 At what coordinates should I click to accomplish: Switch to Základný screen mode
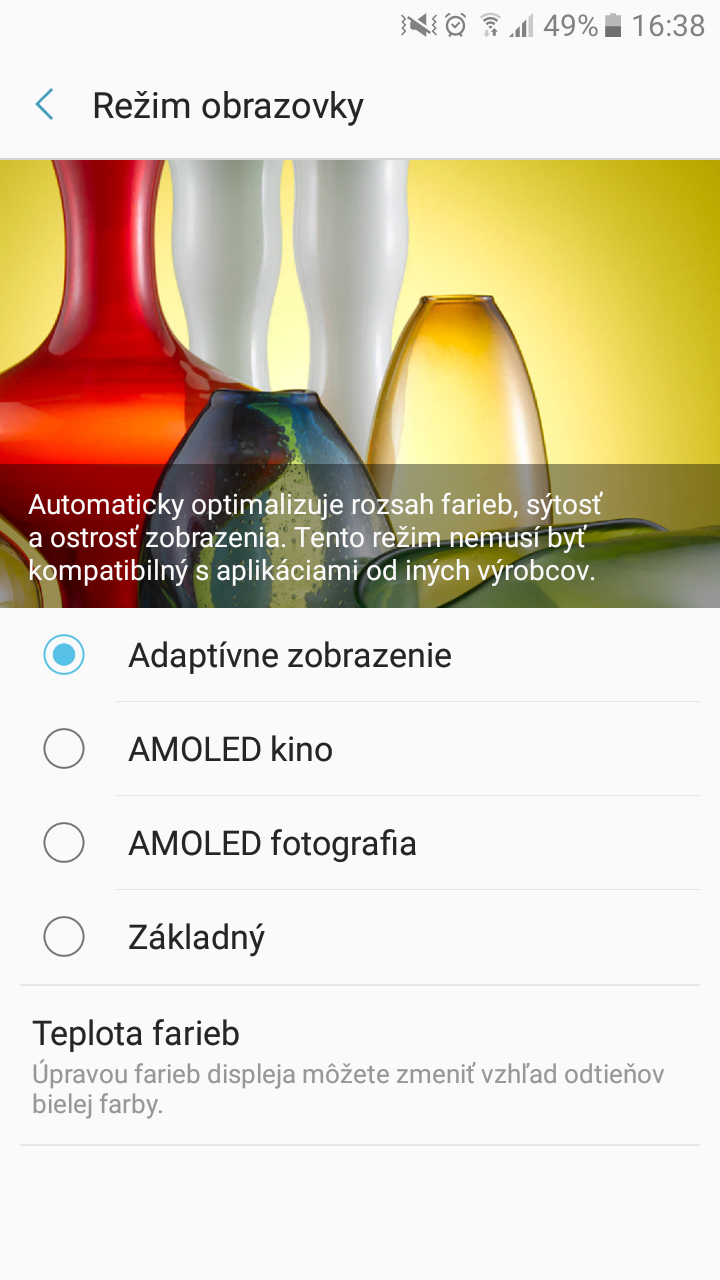tap(360, 937)
